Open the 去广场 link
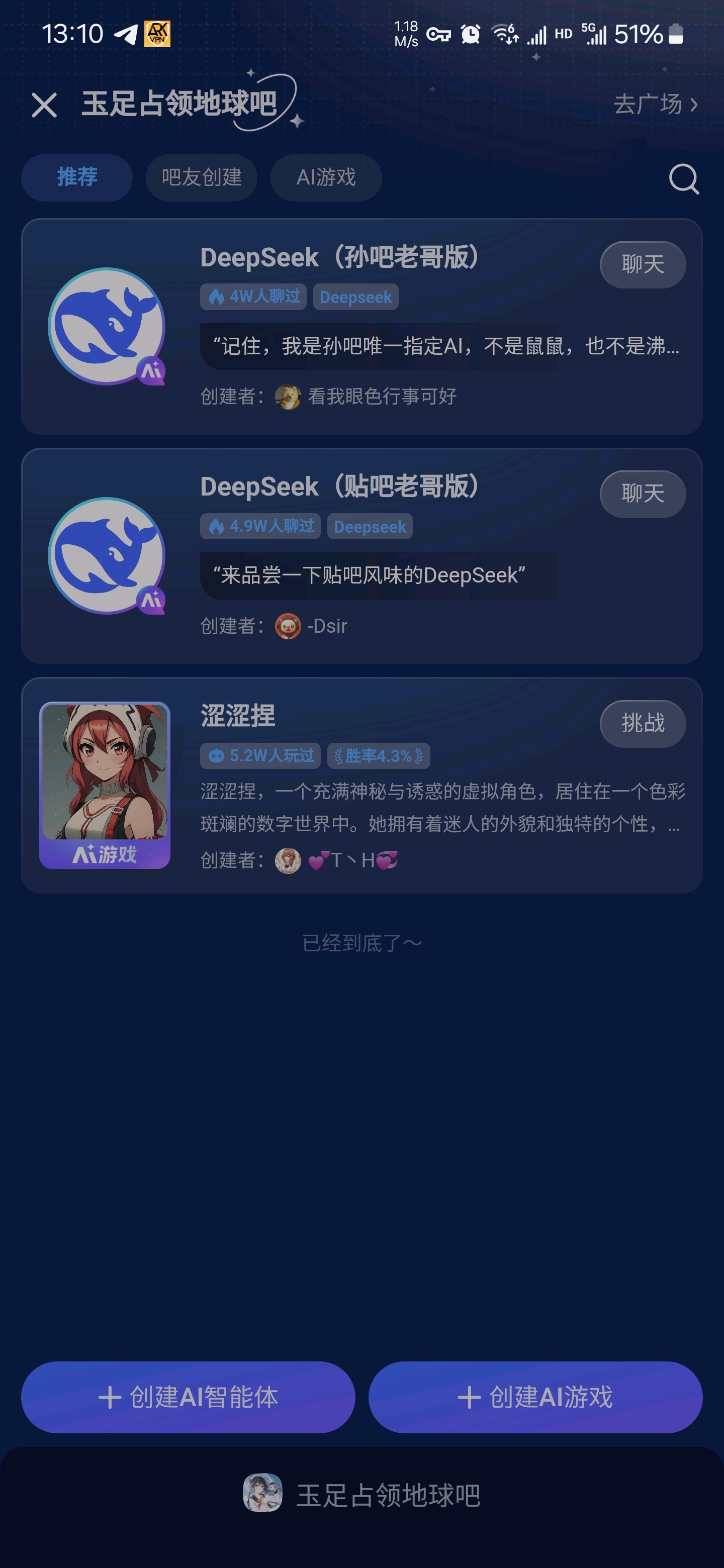The height and width of the screenshot is (1568, 724). (x=655, y=105)
